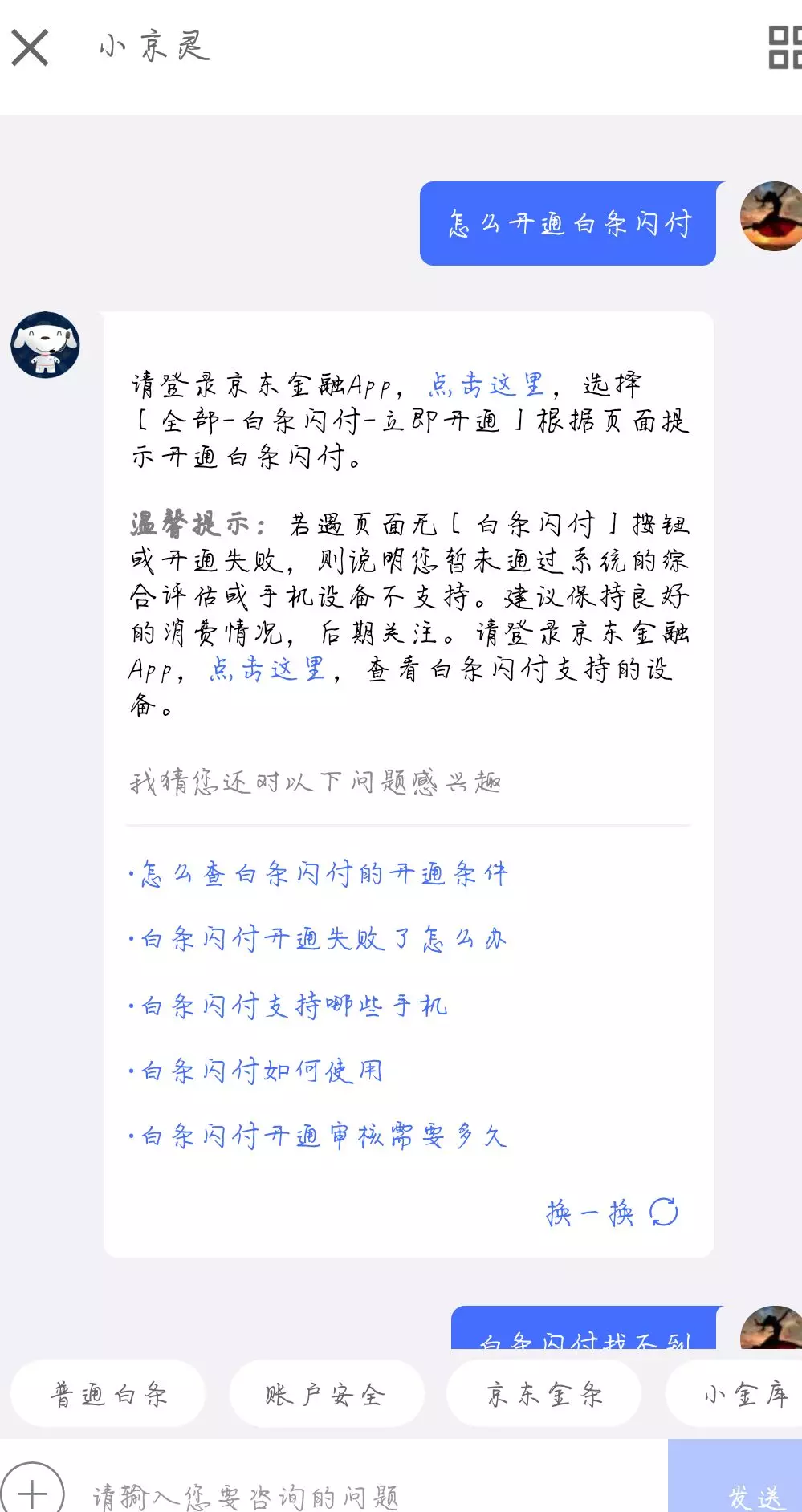Select 白条闪付支持哪些手机 question
Screen dimensions: 802x1512
[x=294, y=1006]
